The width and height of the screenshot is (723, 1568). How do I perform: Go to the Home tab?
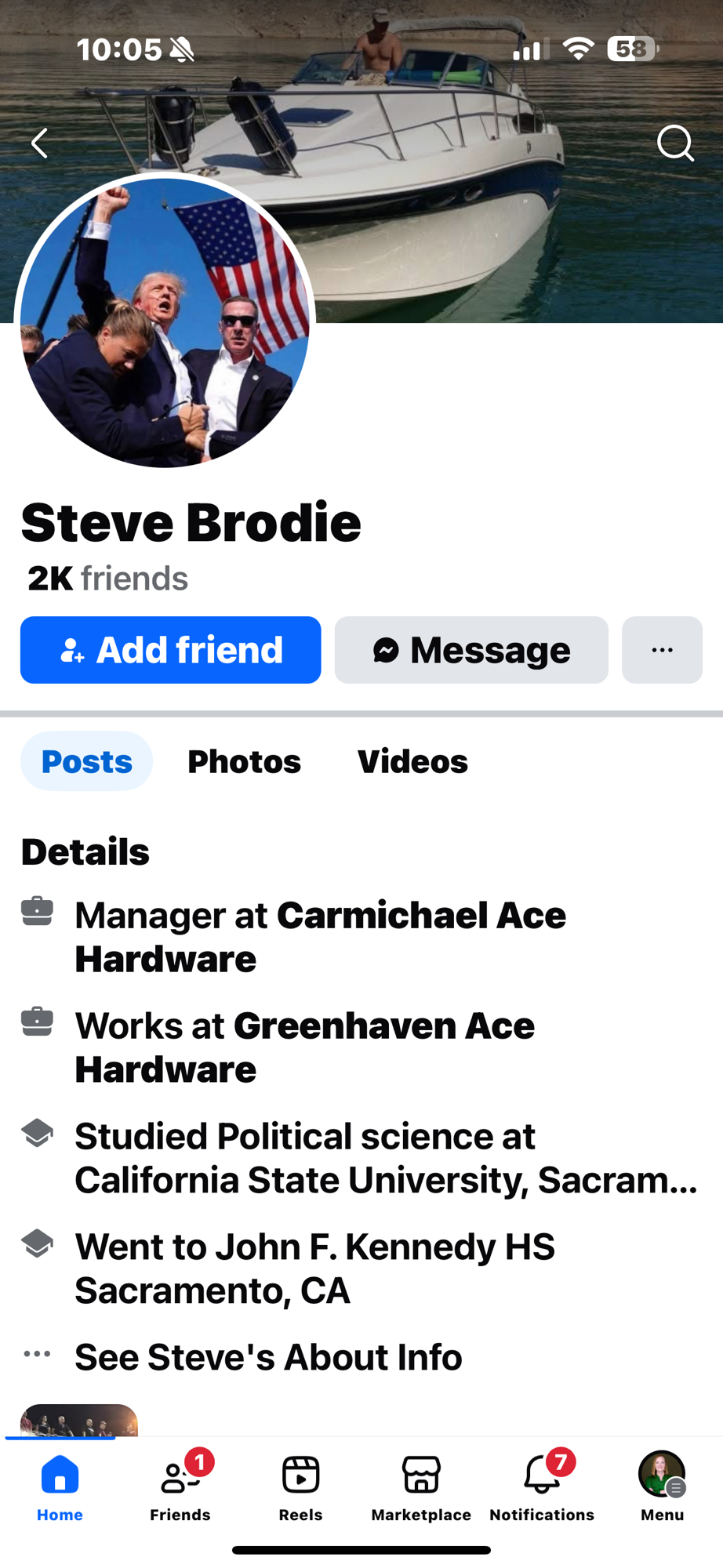point(60,1487)
